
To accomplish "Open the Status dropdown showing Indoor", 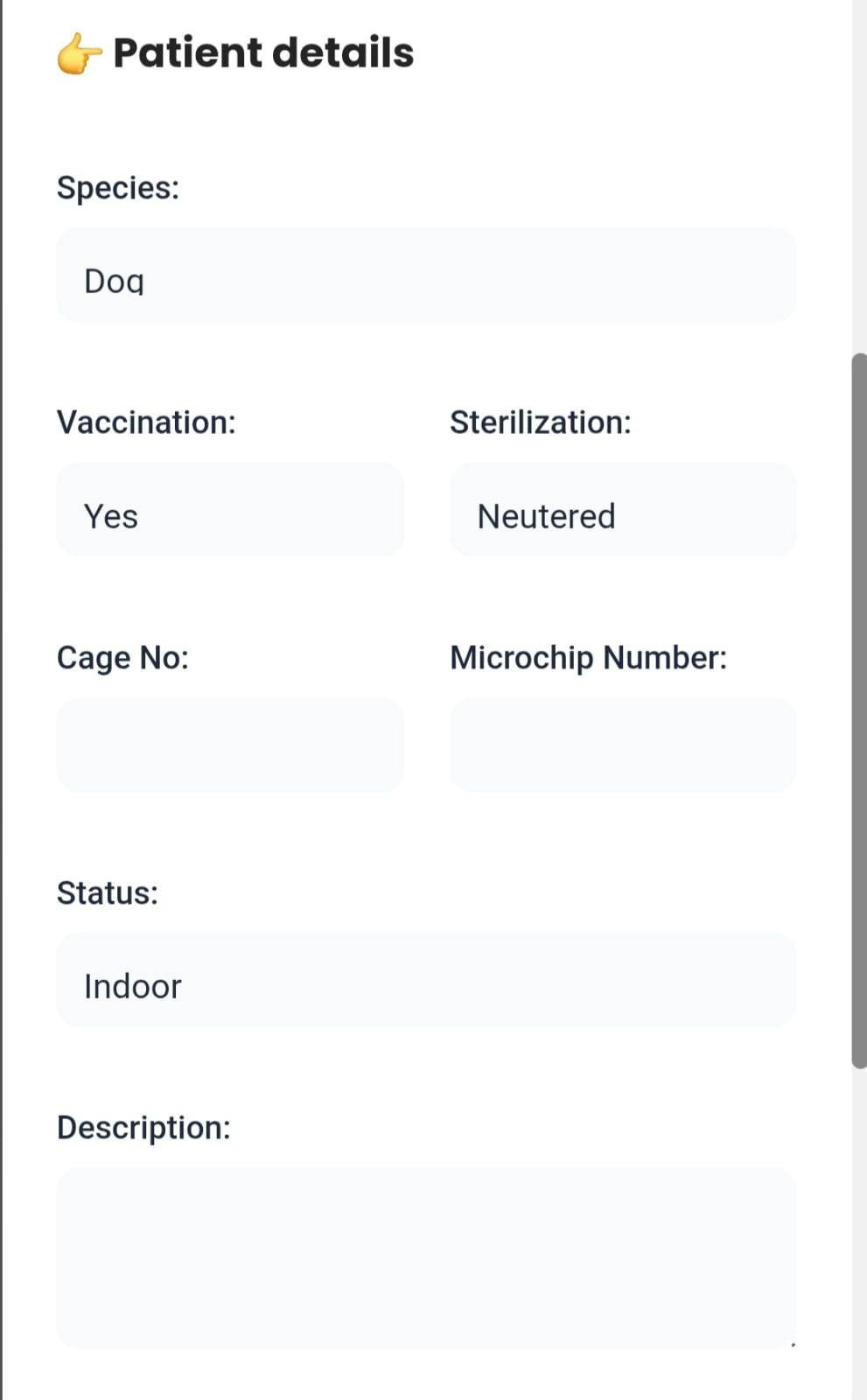I will pyautogui.click(x=425, y=978).
